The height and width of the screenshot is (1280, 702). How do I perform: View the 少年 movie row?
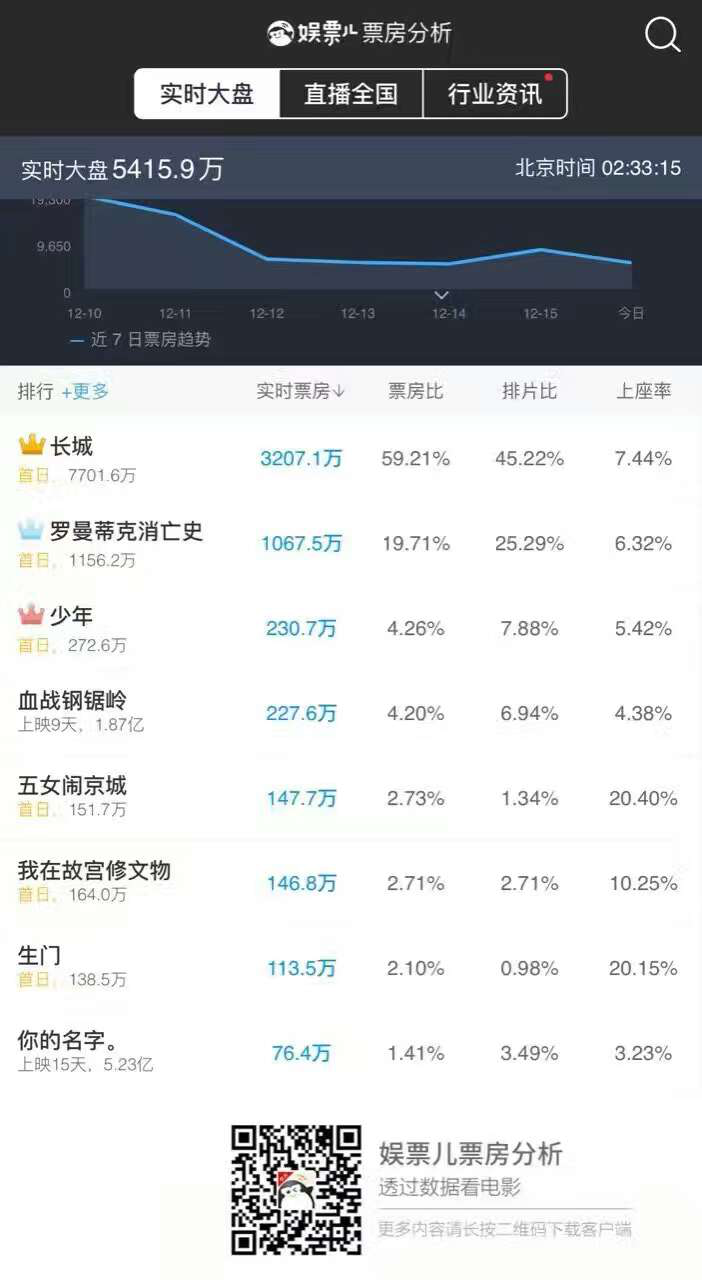tap(351, 629)
